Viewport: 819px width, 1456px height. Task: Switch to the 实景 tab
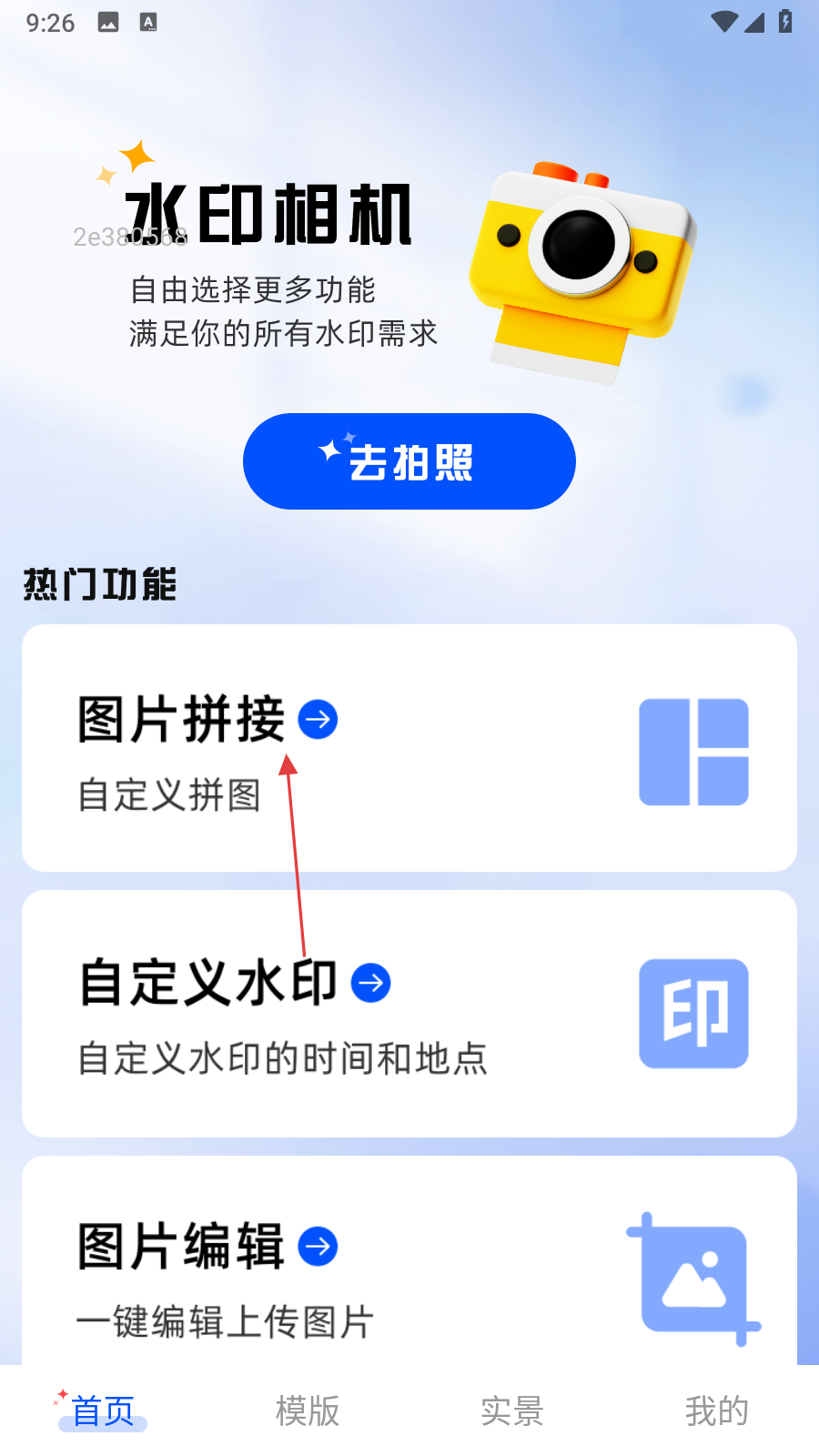click(511, 1410)
